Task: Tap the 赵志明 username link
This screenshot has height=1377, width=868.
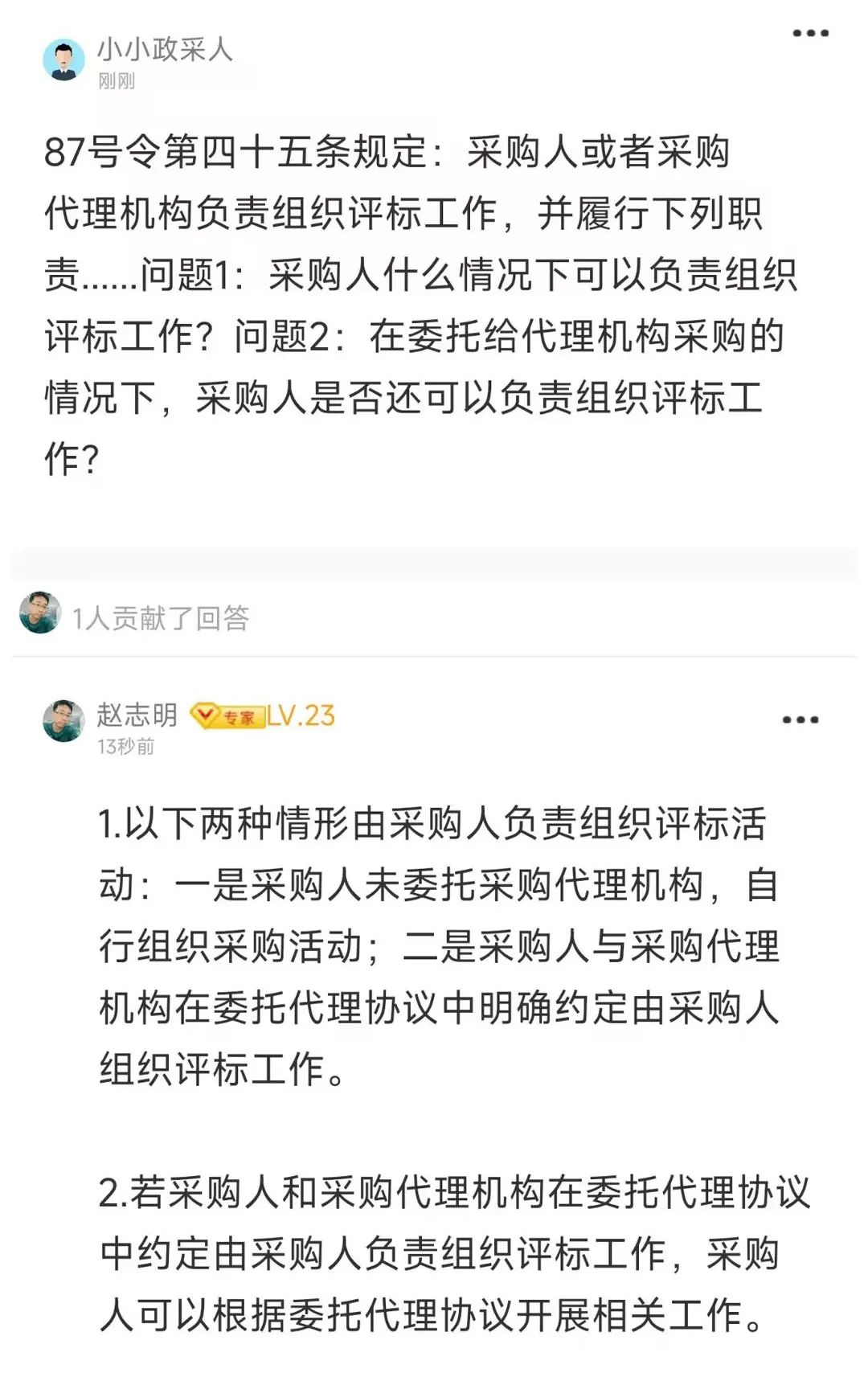Action: pos(137,715)
